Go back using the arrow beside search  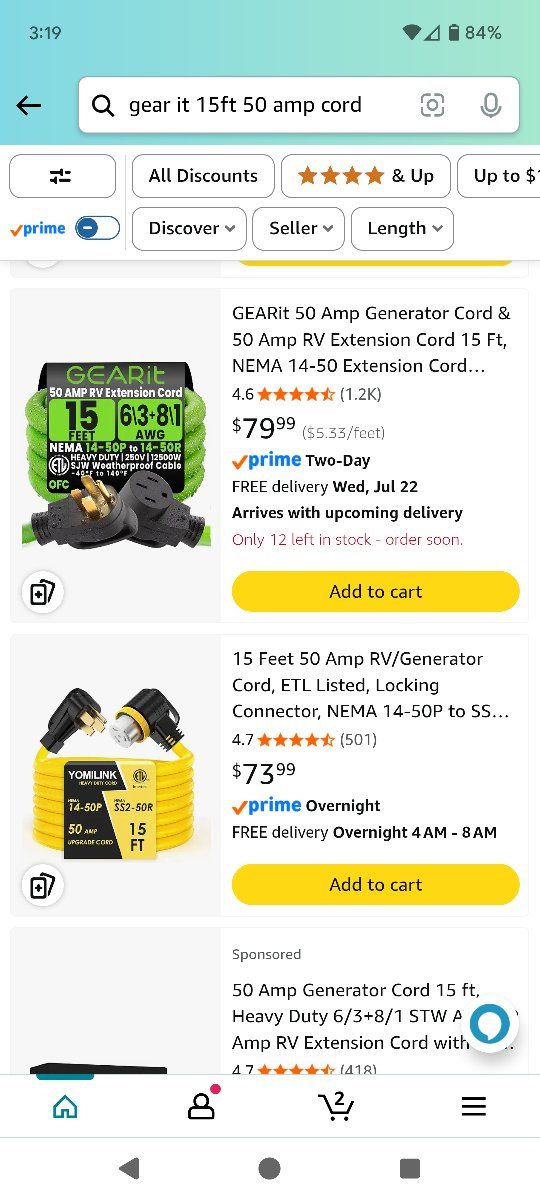(29, 105)
